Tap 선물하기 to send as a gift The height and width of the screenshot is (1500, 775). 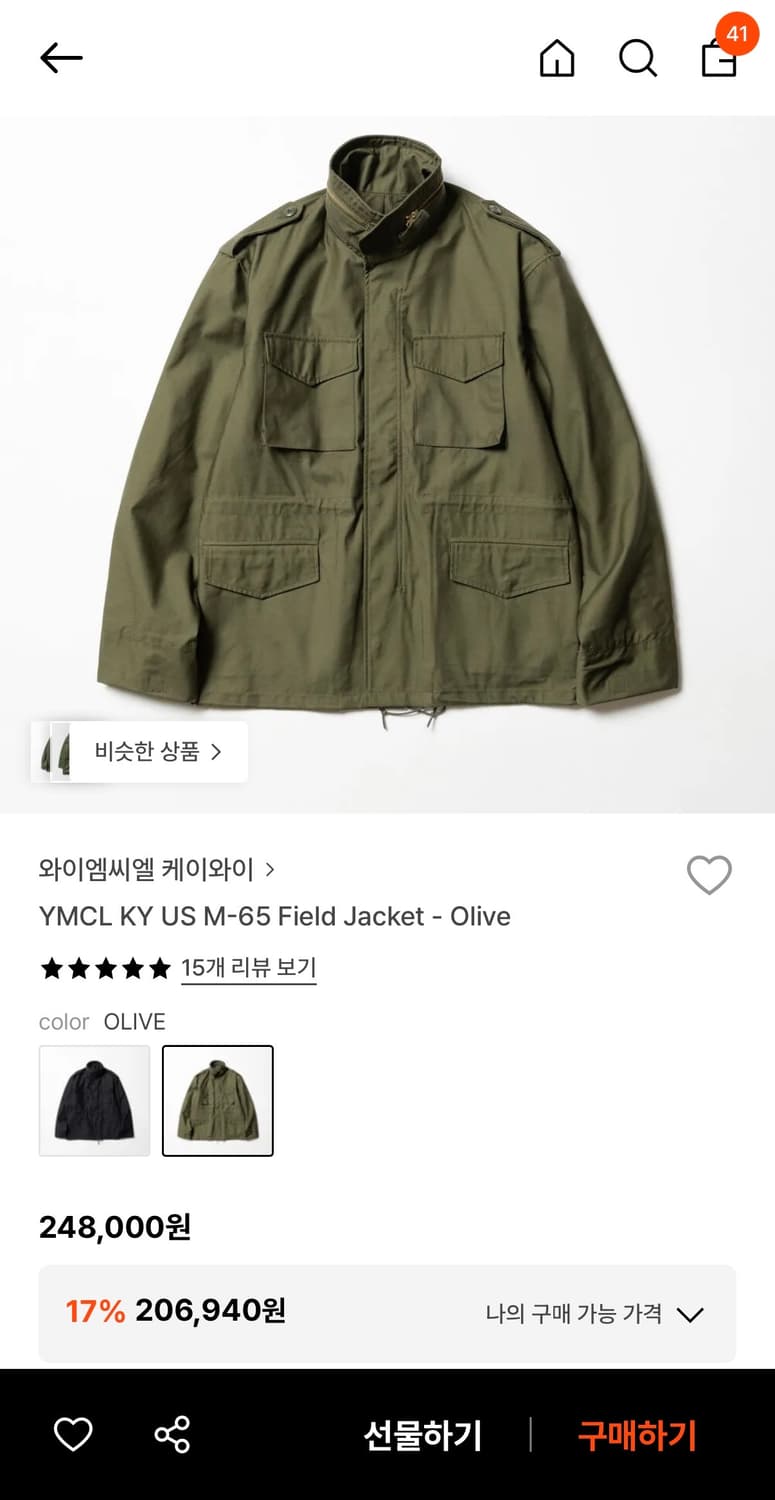(422, 1436)
